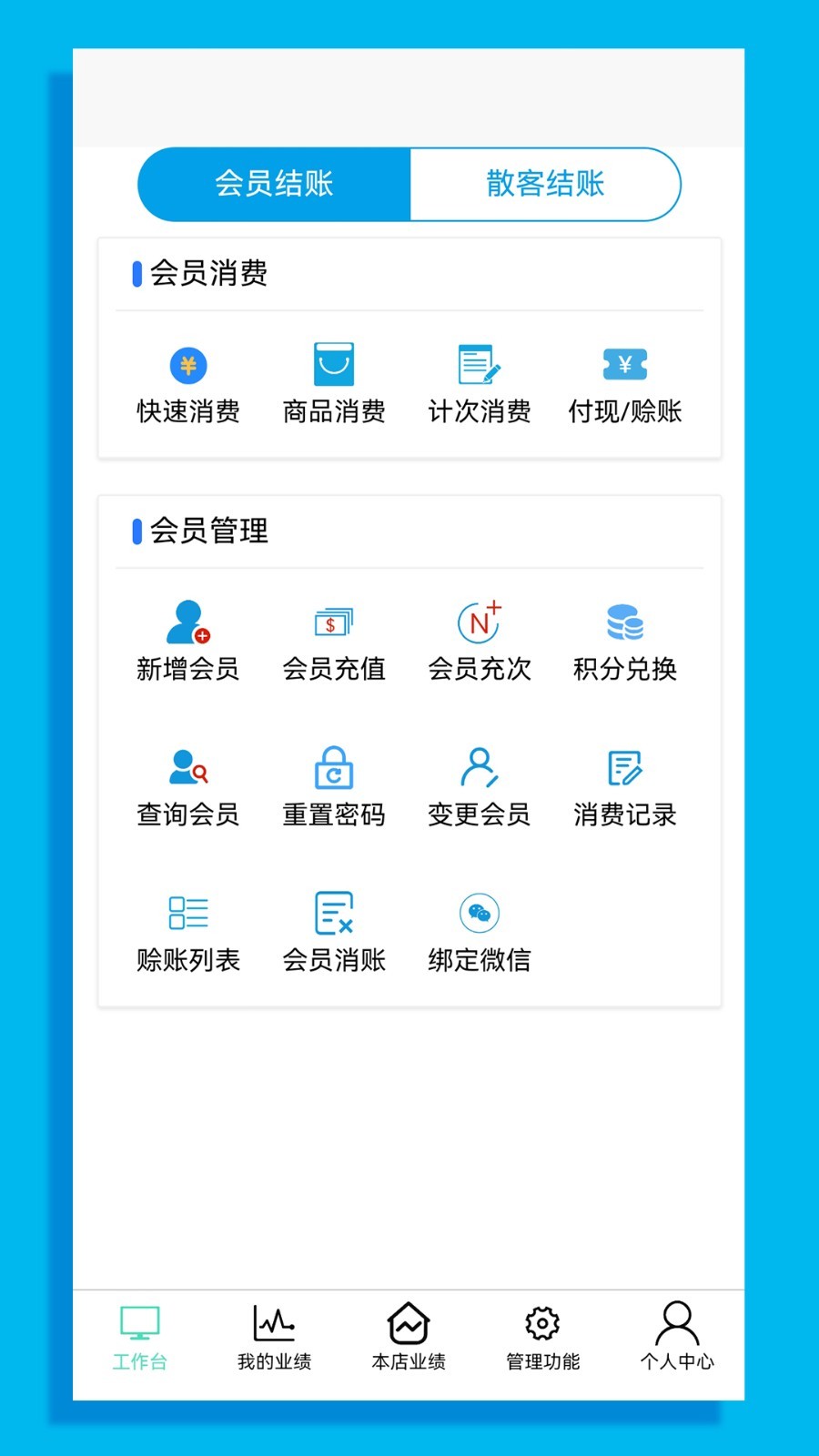Screen dimensions: 819x1456
Task: Switch to 我的业绩 tab
Action: pos(274,1336)
